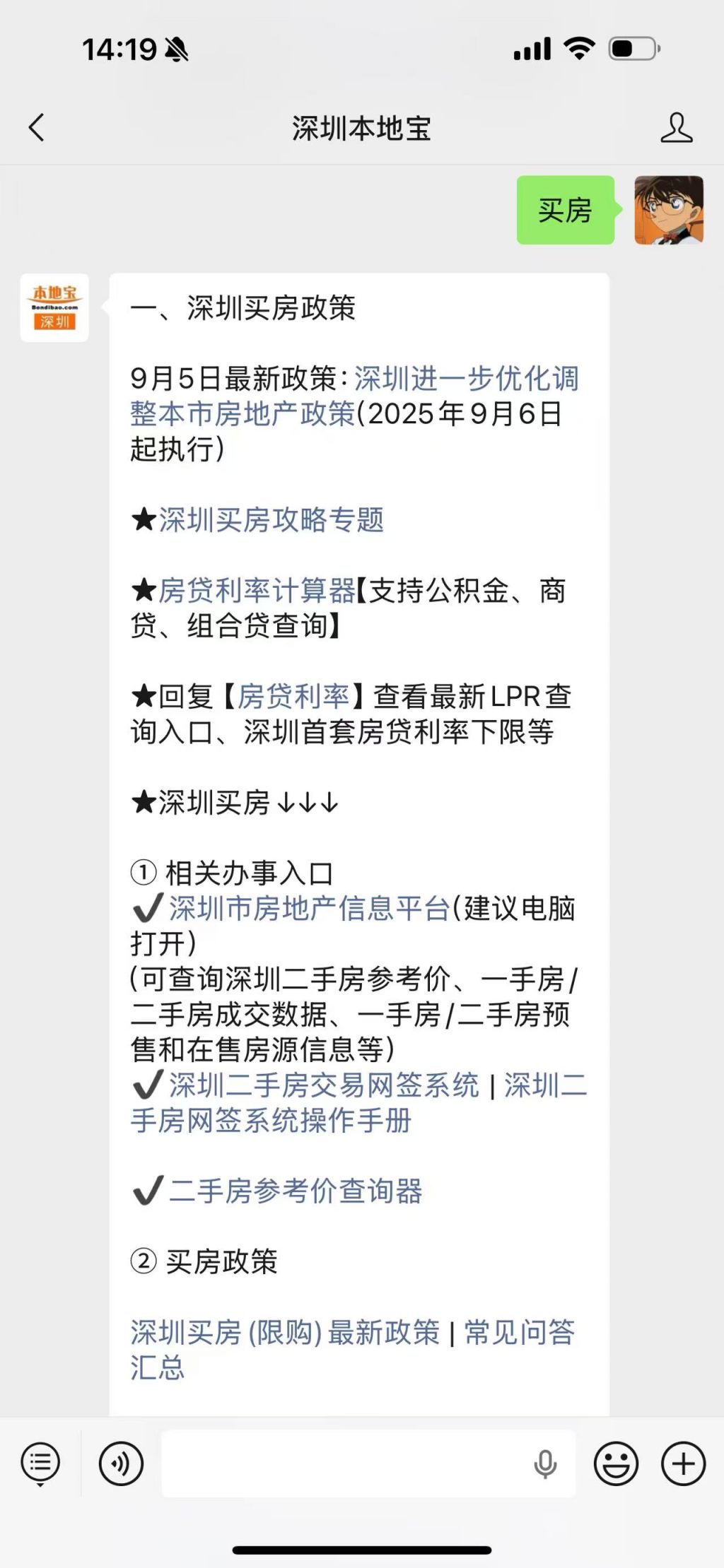Open 深圳二手房网签系统操作手册 link
Image resolution: width=724 pixels, height=1568 pixels.
pos(358,1103)
